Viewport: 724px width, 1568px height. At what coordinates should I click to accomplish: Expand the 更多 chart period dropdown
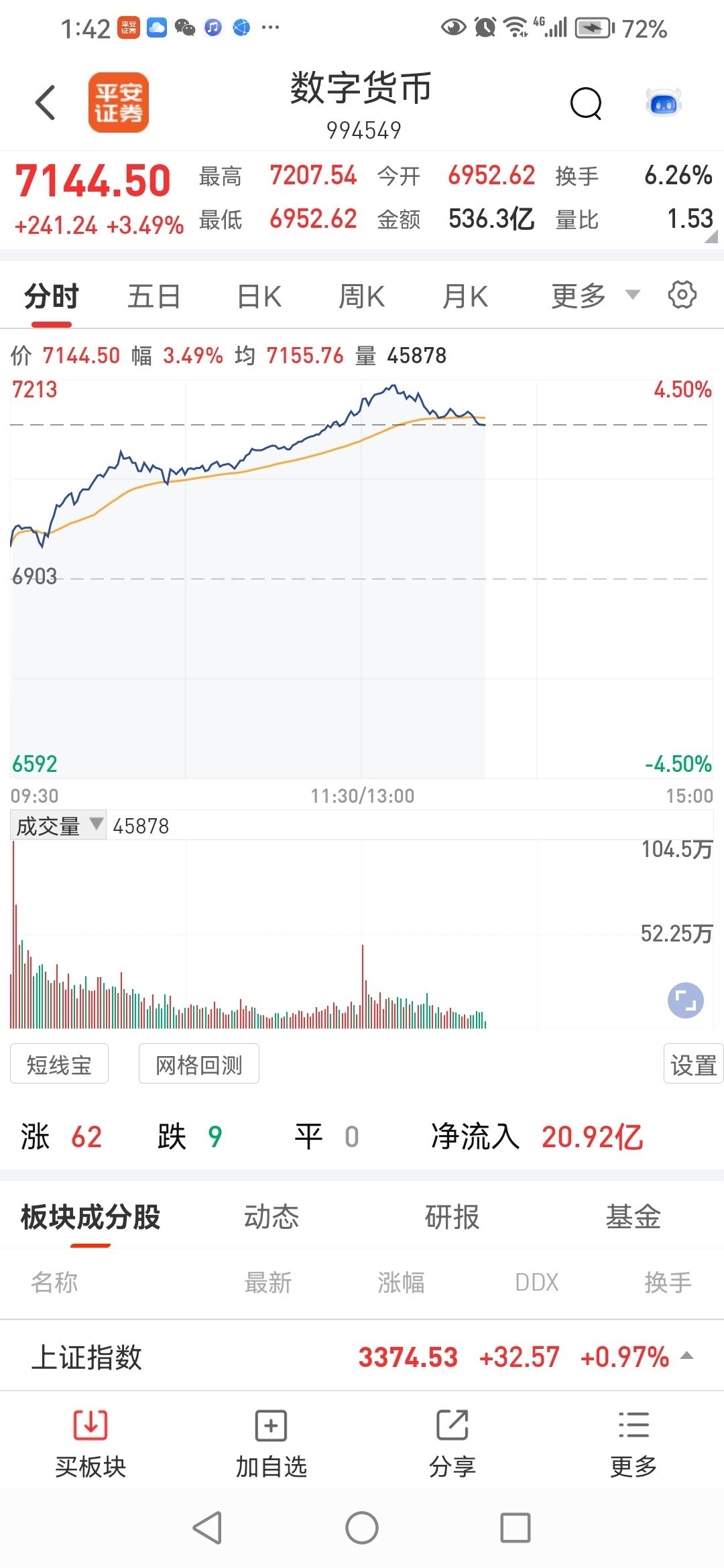[x=595, y=296]
